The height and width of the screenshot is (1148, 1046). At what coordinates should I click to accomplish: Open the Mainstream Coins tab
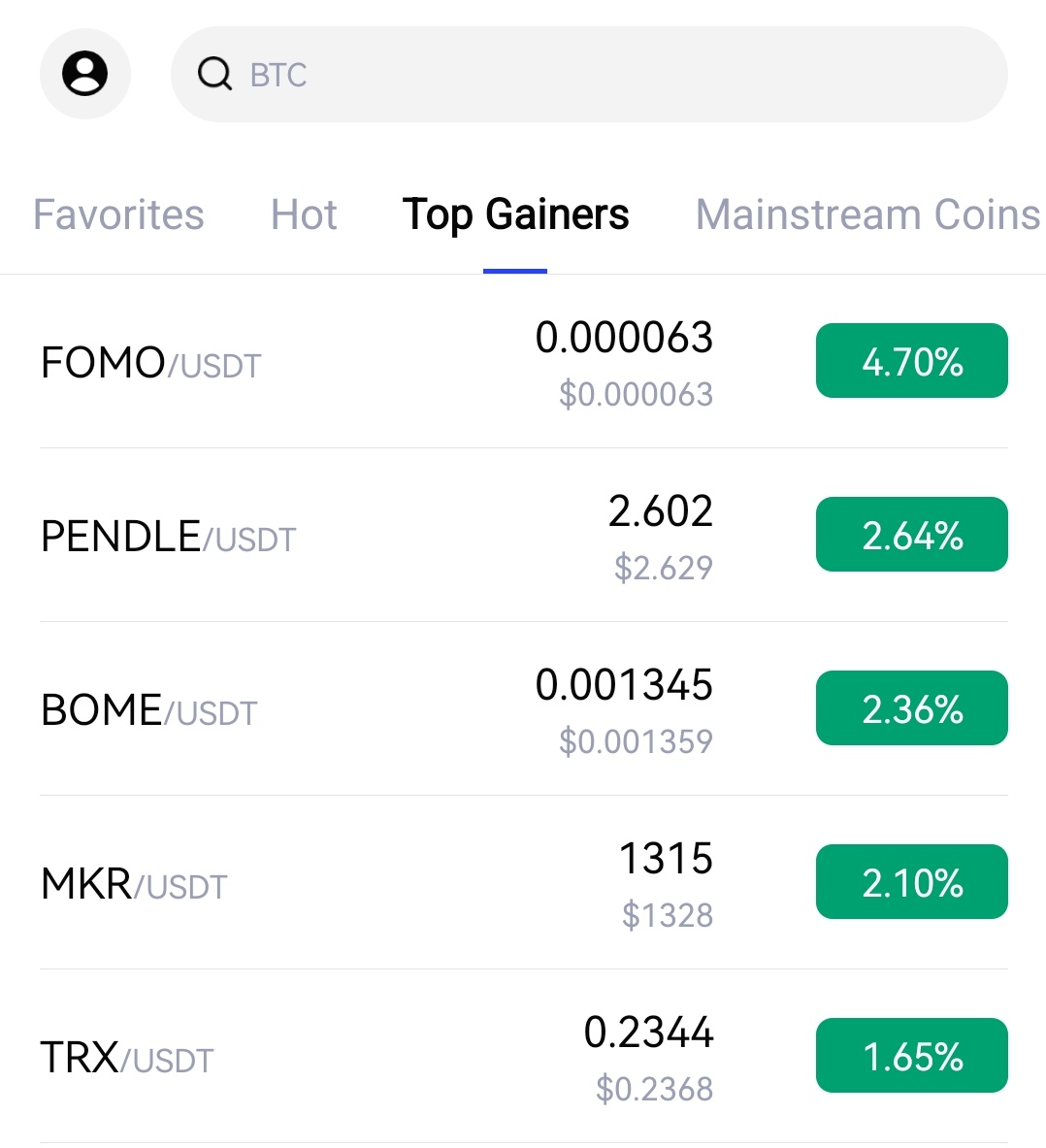[x=868, y=214]
